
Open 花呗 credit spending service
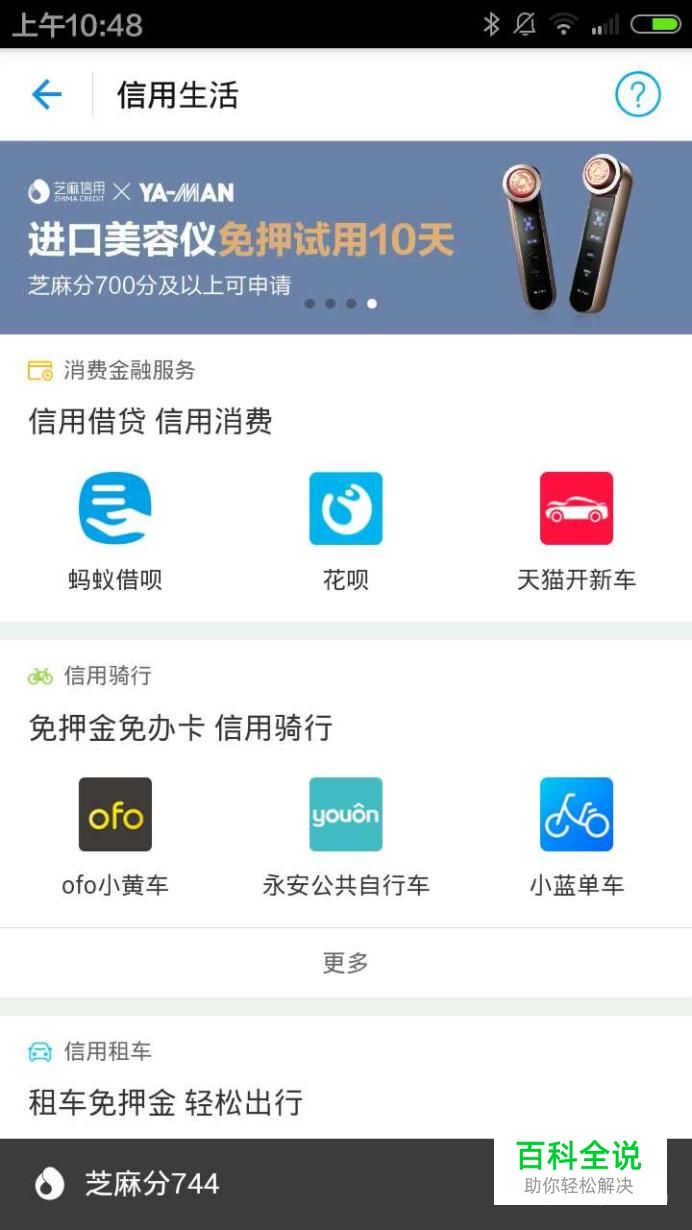(x=345, y=531)
